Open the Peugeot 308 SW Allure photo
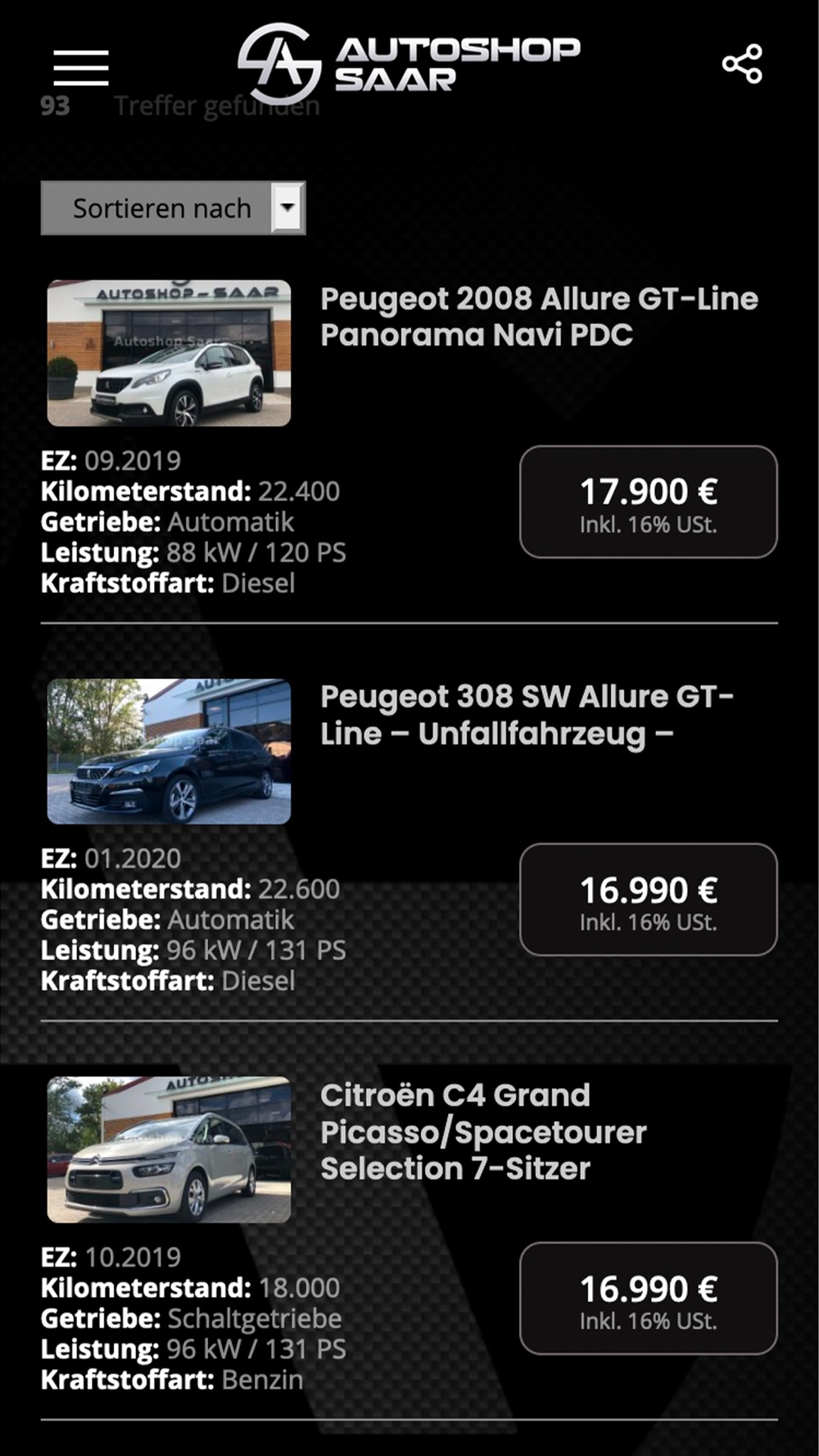The image size is (819, 1456). point(169,751)
